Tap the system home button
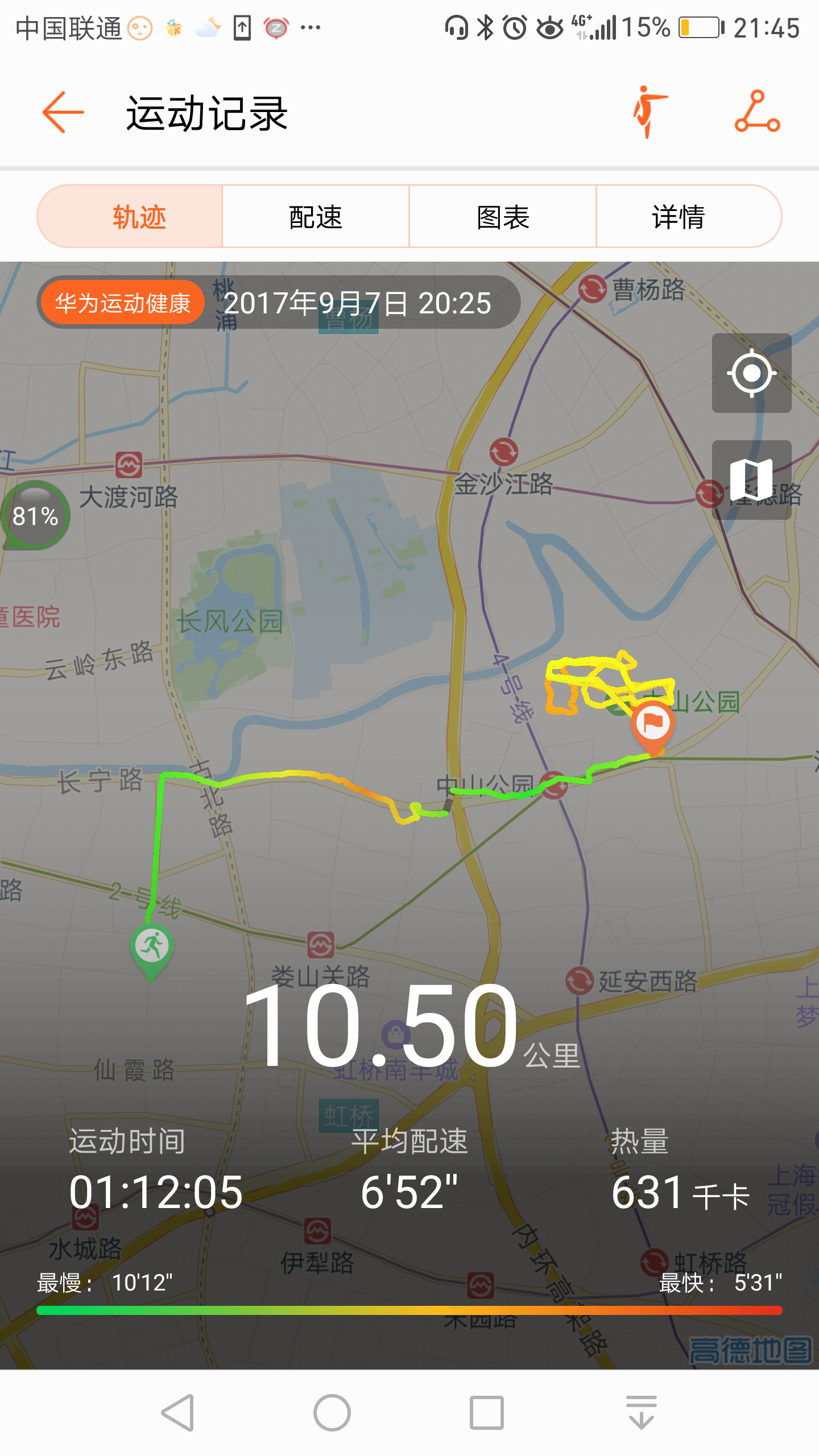819x1456 pixels. [332, 1413]
